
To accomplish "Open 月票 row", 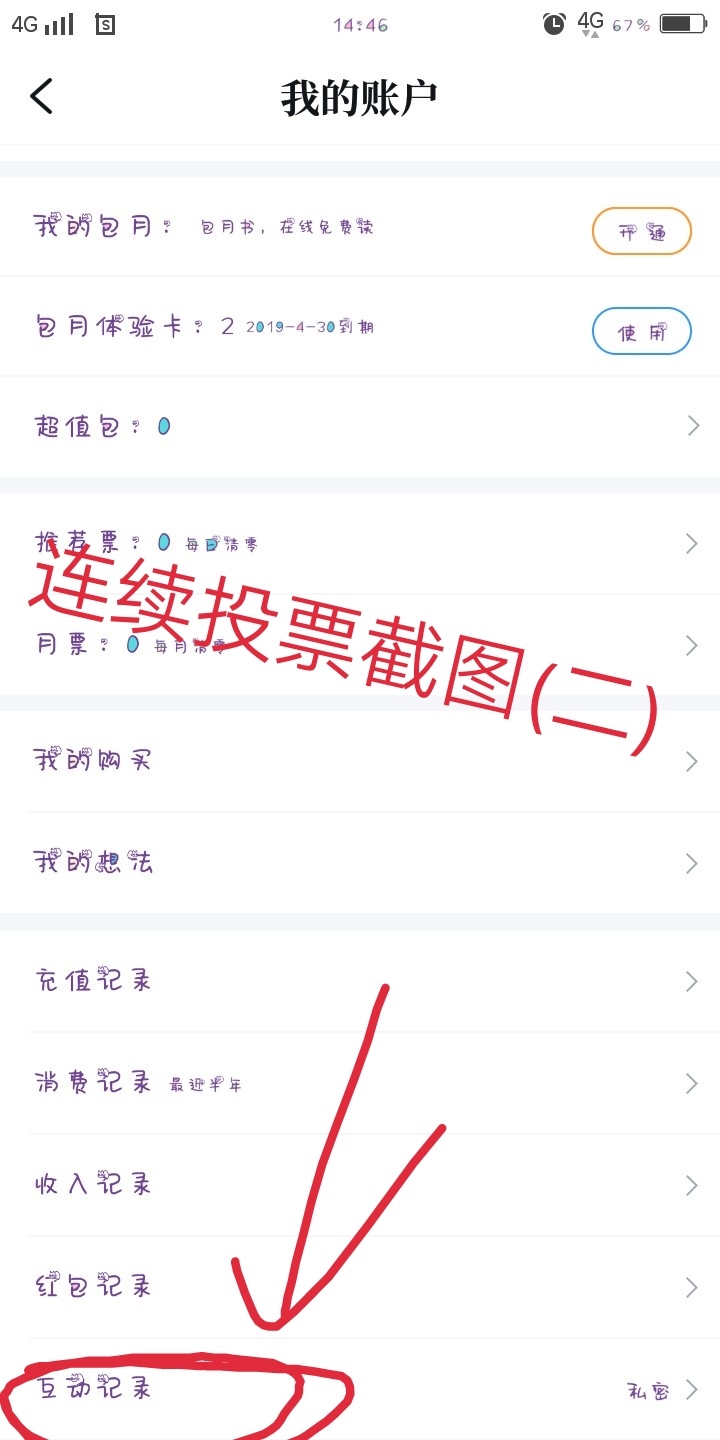I will coord(360,645).
